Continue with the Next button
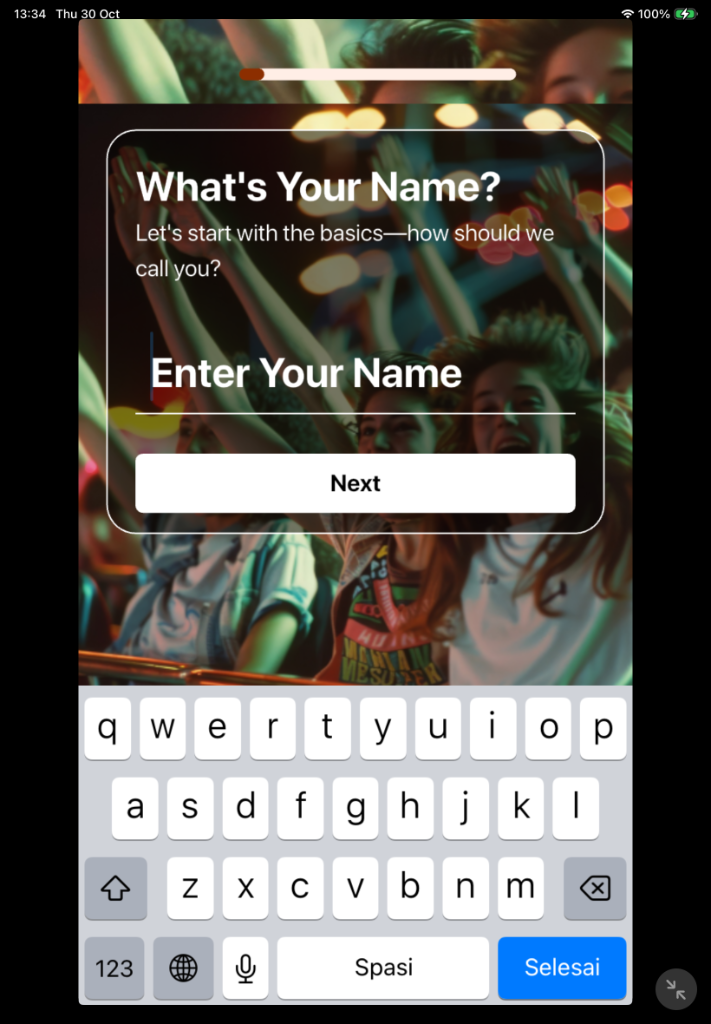Screen dimensions: 711x1024 [355, 483]
